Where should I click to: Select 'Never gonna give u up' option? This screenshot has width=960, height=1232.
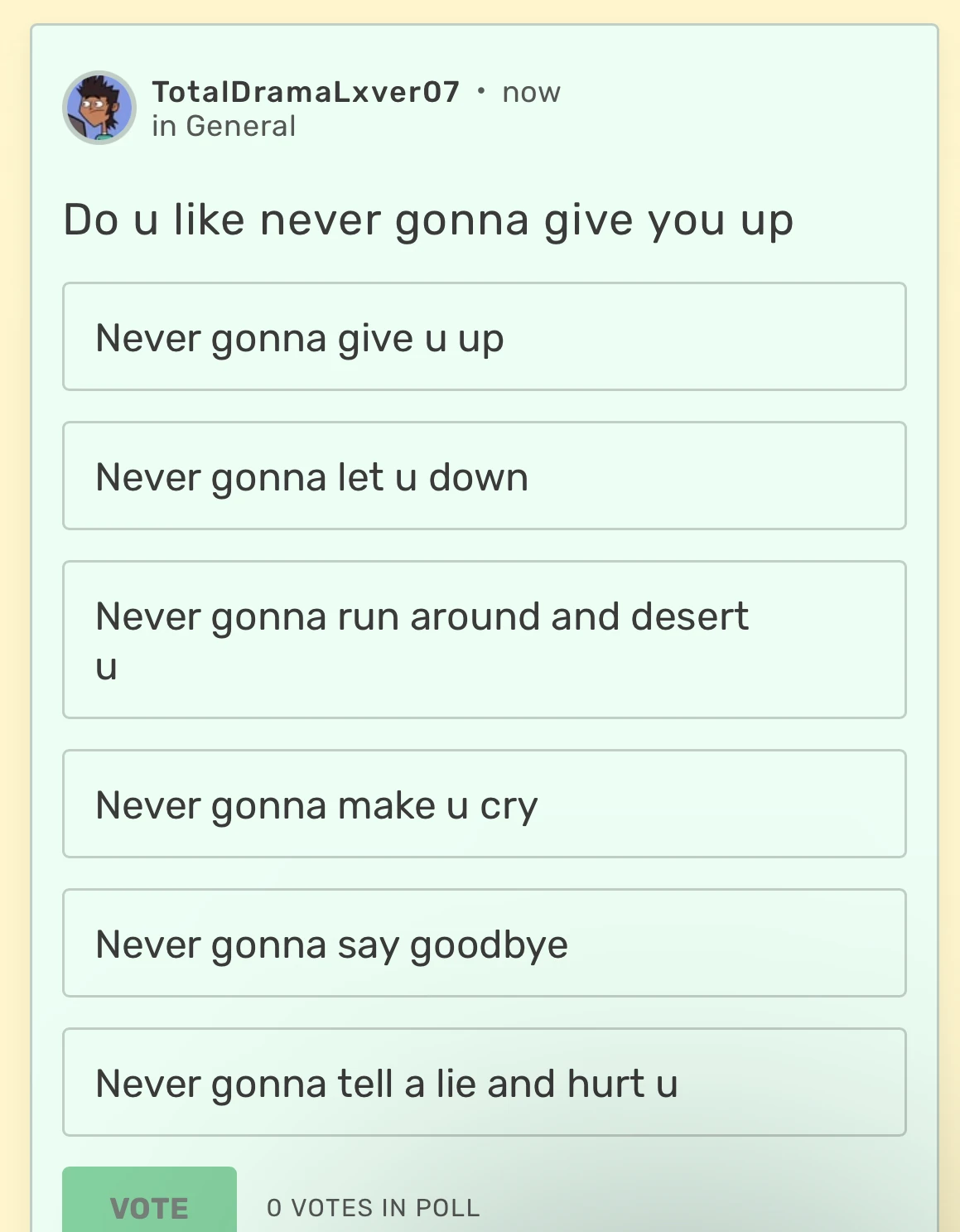click(484, 337)
